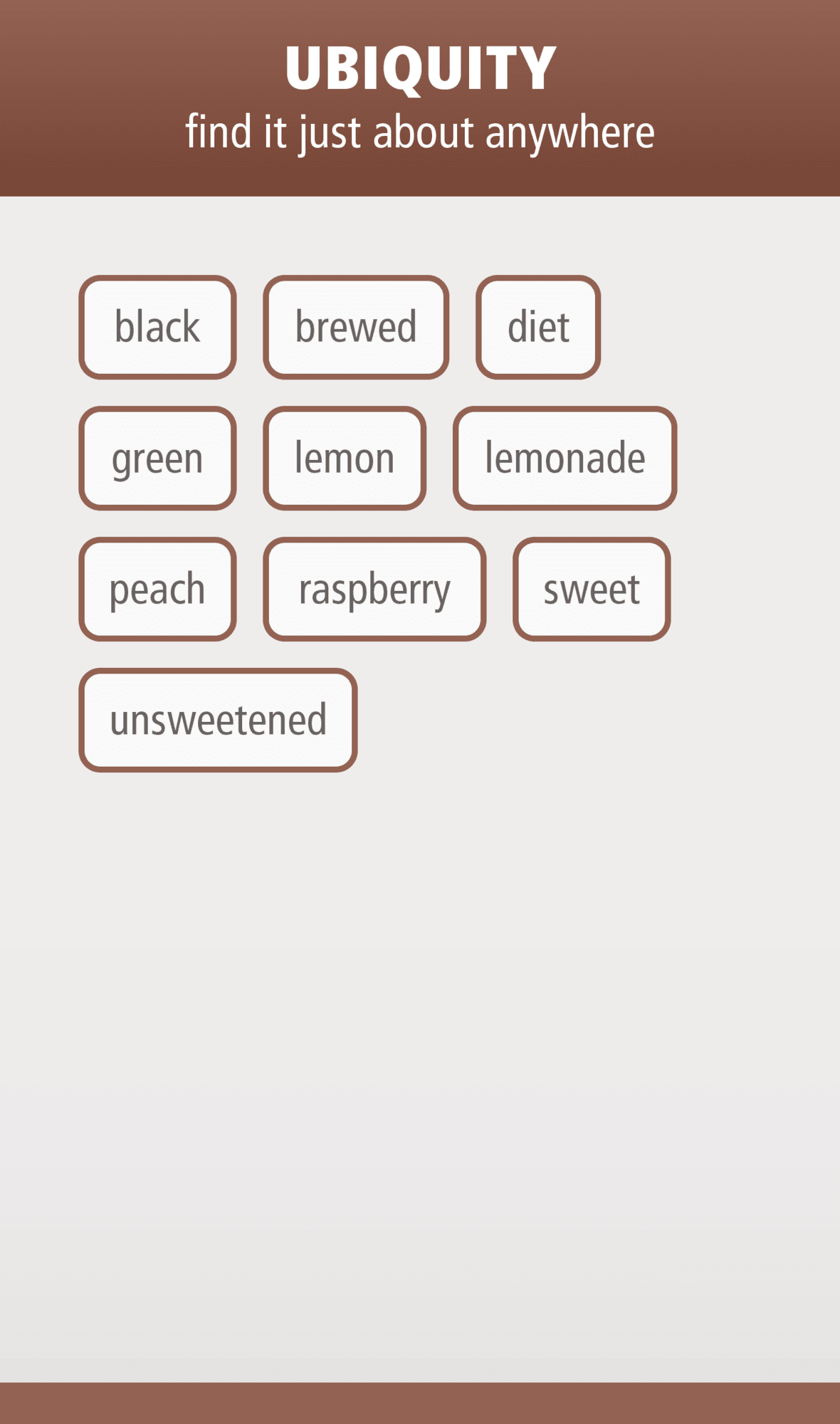840x1424 pixels.
Task: Open the lemonade option
Action: tap(565, 458)
